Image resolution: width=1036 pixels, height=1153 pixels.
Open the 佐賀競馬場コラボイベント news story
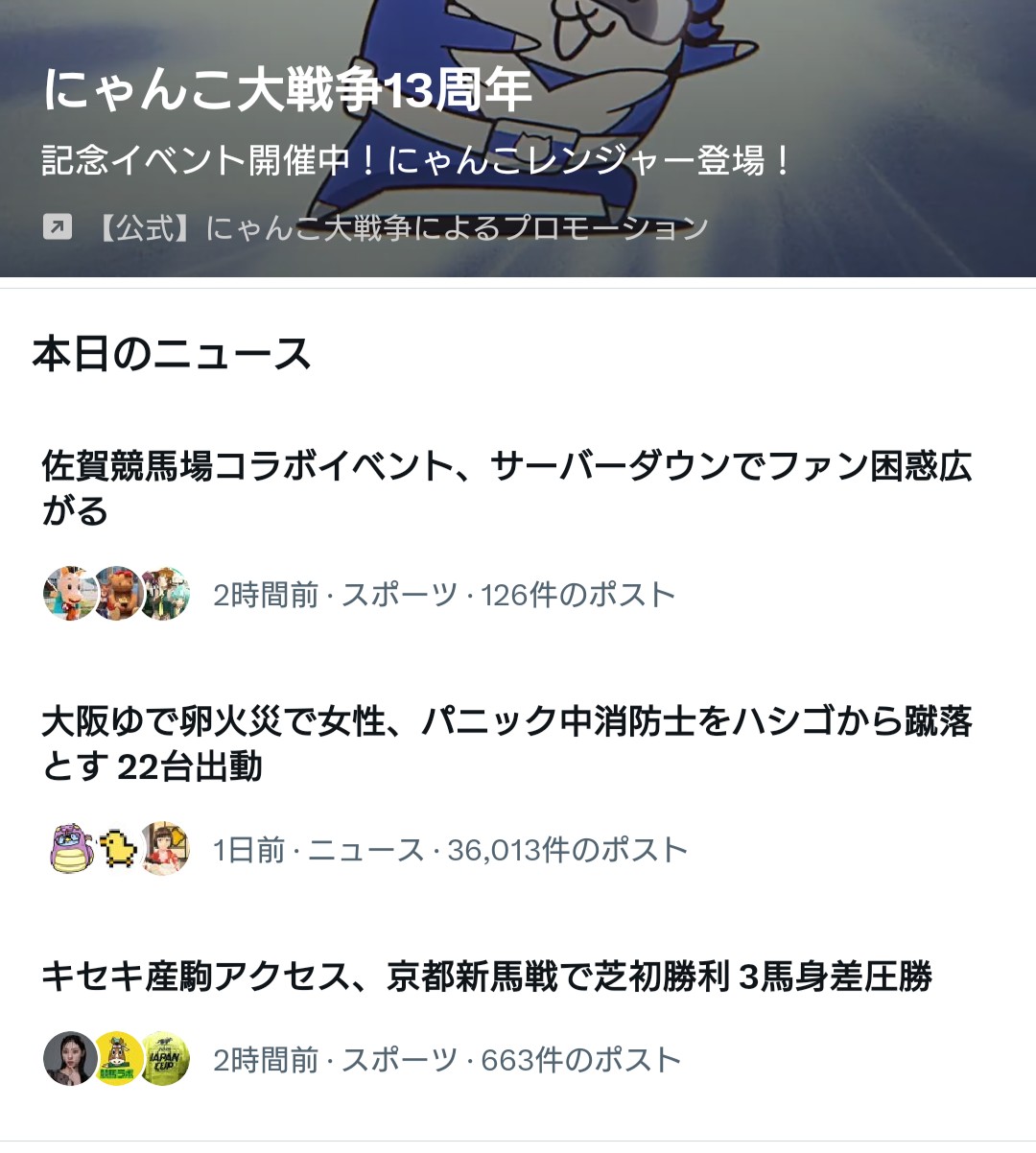coord(506,487)
